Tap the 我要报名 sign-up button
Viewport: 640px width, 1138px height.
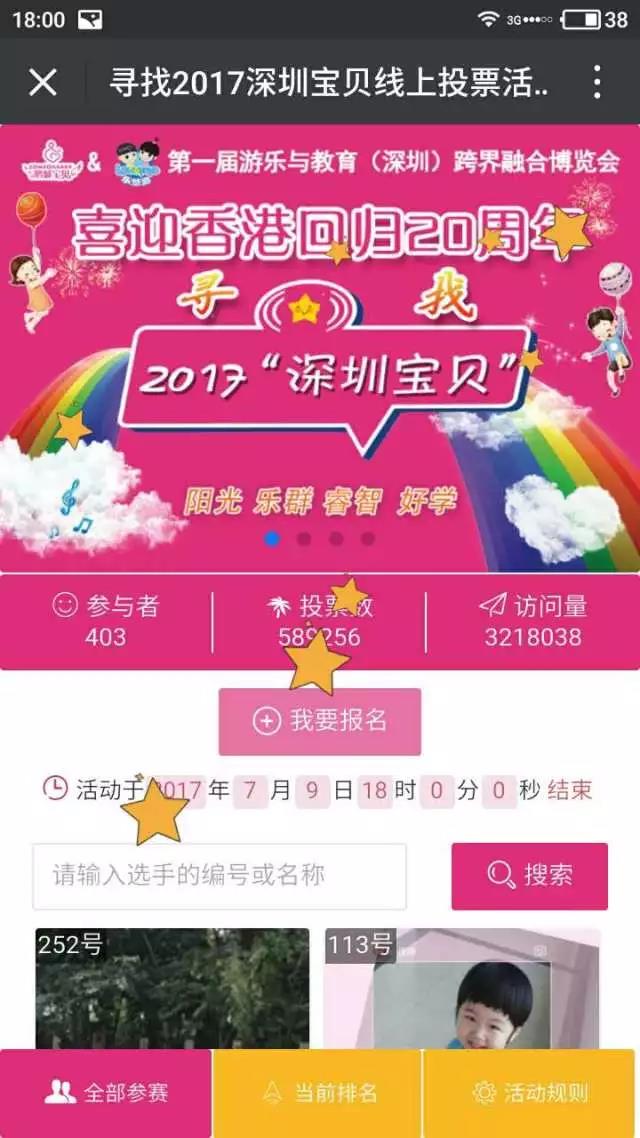coord(320,721)
